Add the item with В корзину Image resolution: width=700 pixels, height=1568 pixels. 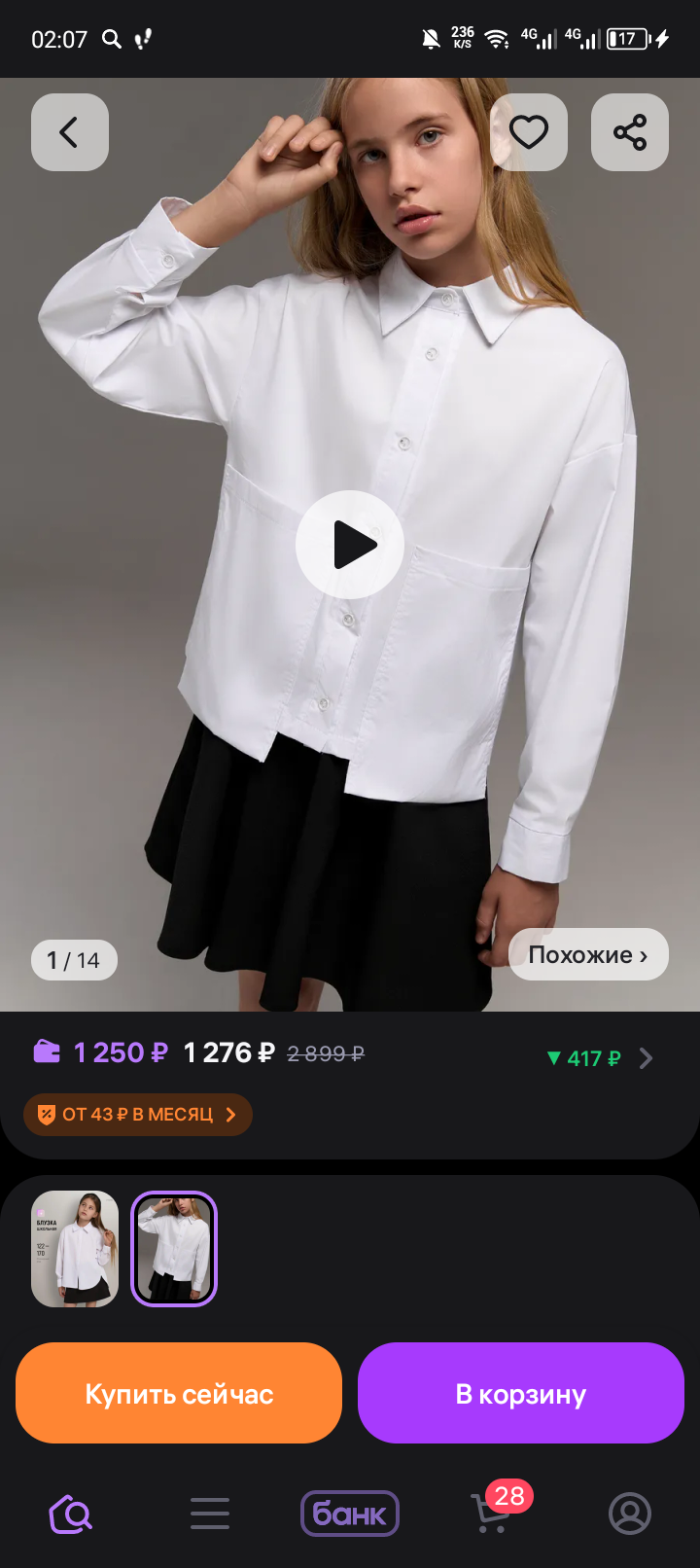click(x=521, y=1393)
